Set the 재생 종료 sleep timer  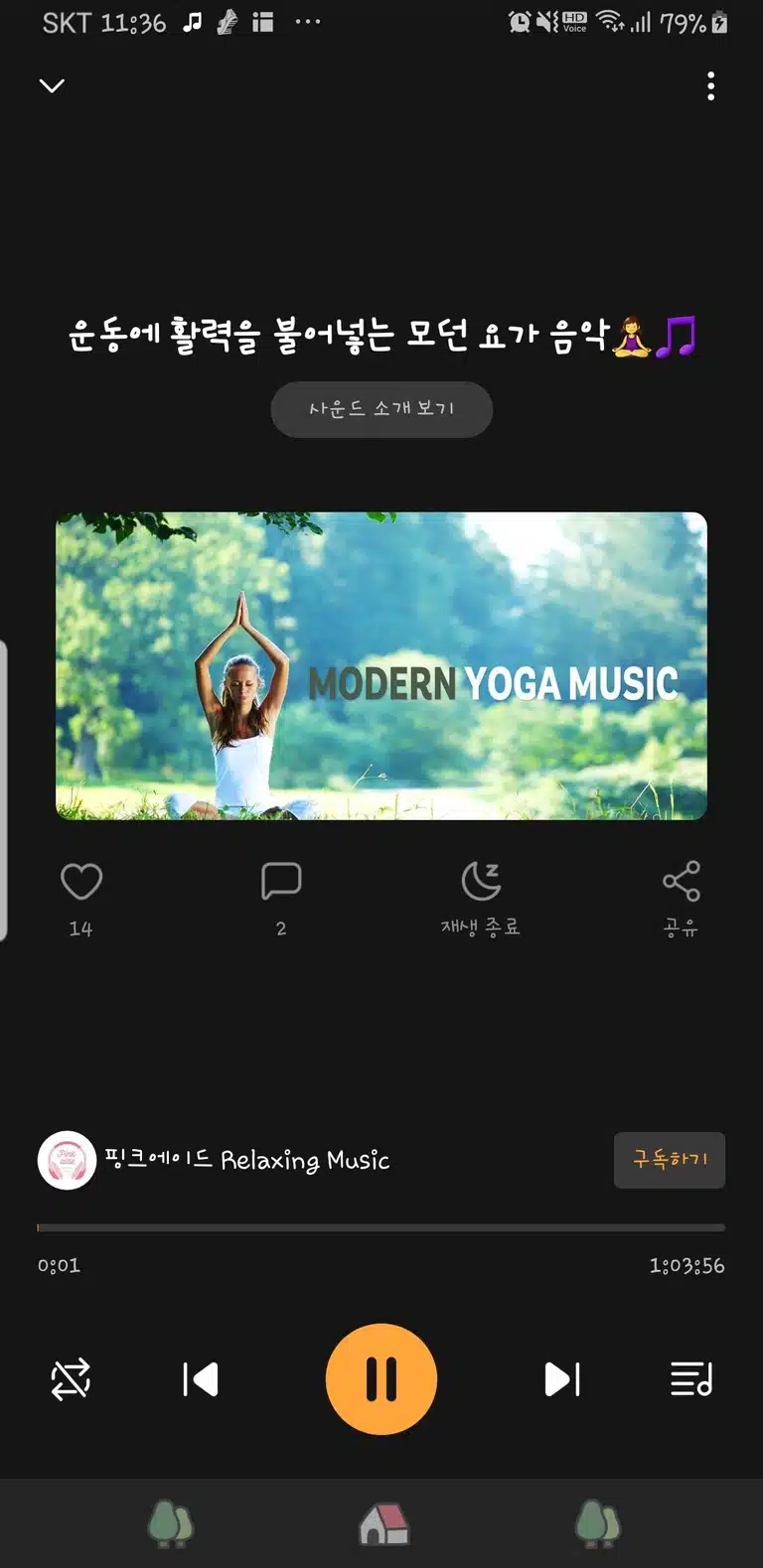point(481,898)
